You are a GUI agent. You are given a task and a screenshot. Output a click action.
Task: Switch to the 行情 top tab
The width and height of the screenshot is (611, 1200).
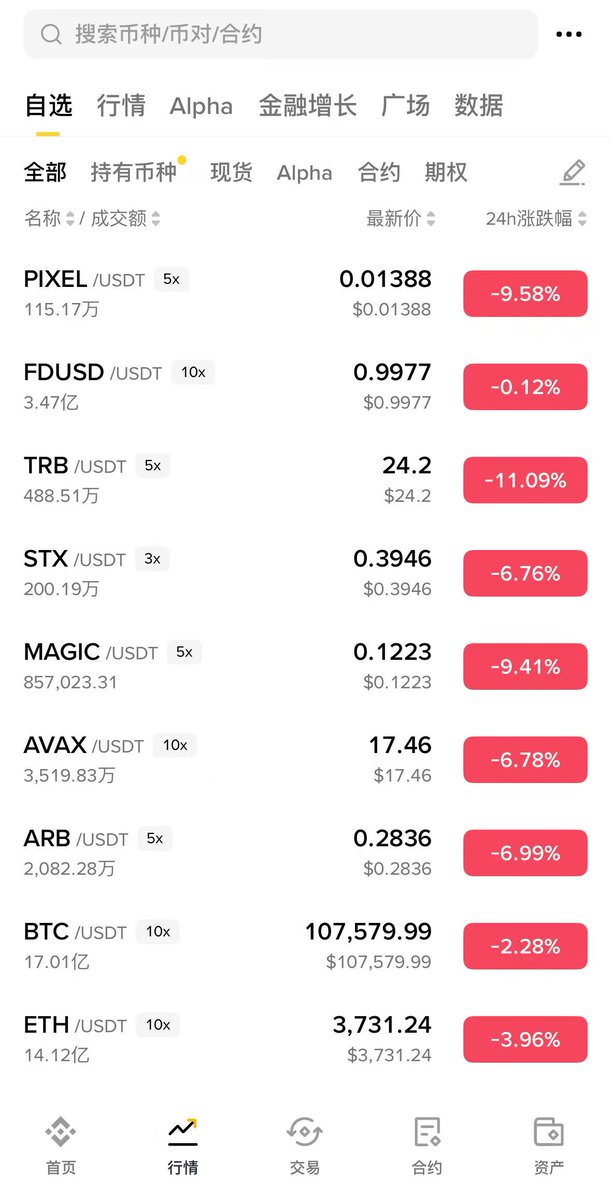click(121, 106)
